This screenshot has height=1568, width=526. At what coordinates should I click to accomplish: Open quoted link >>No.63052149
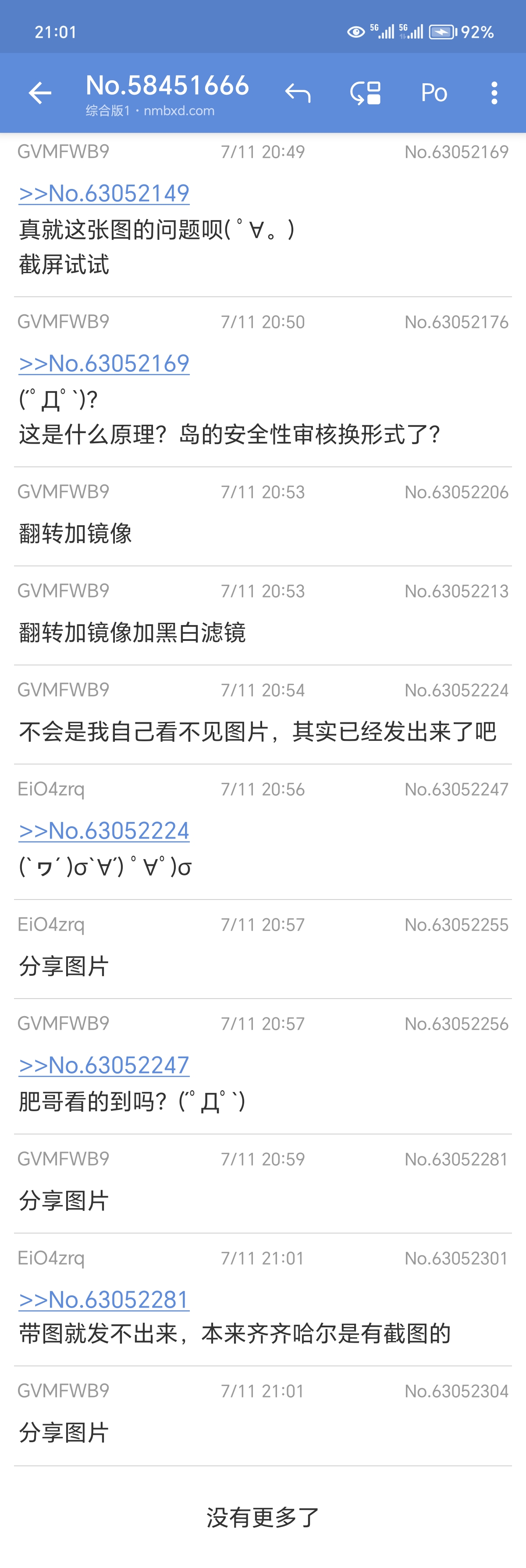(x=104, y=194)
